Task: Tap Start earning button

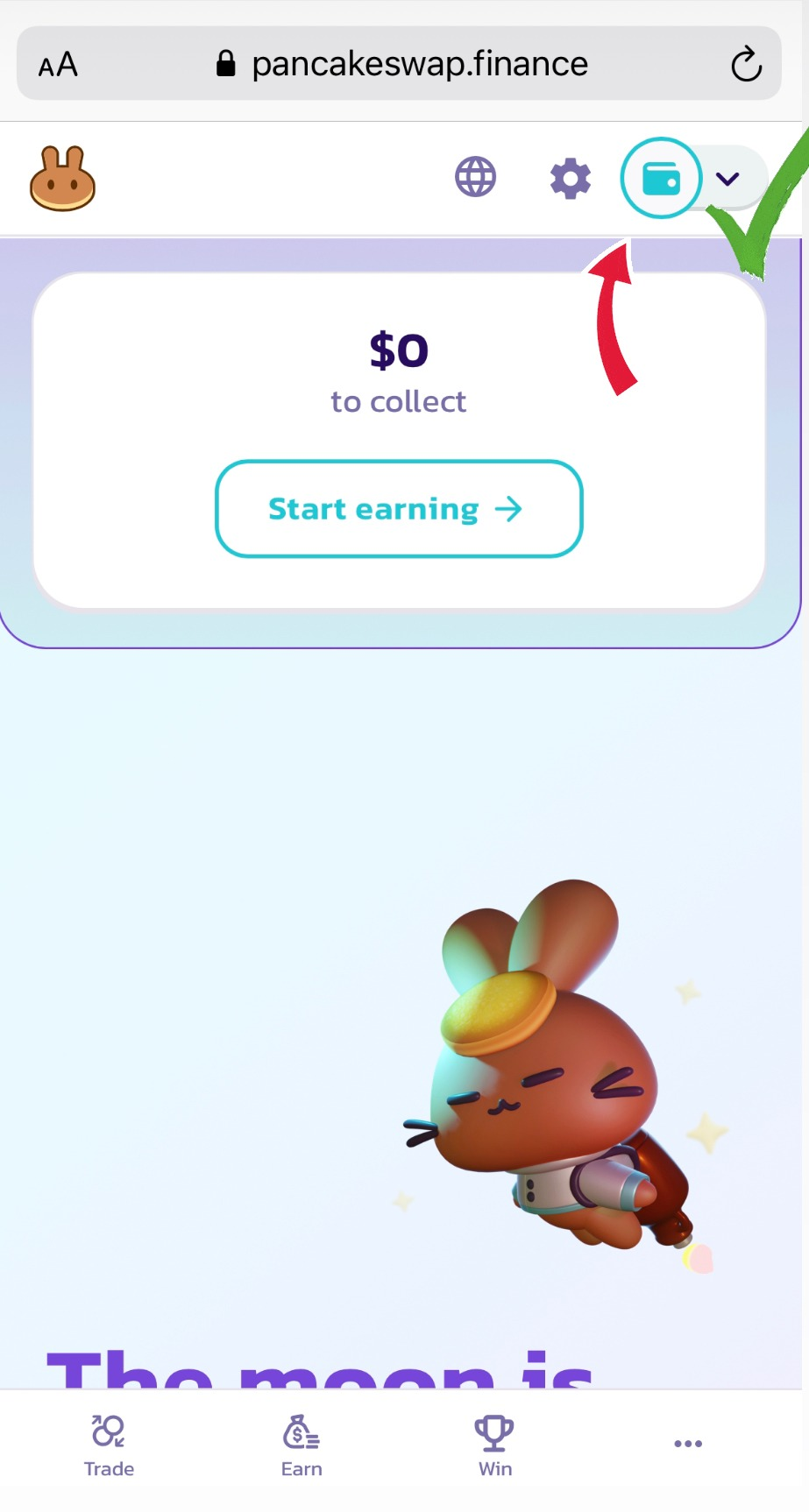Action: tap(399, 509)
